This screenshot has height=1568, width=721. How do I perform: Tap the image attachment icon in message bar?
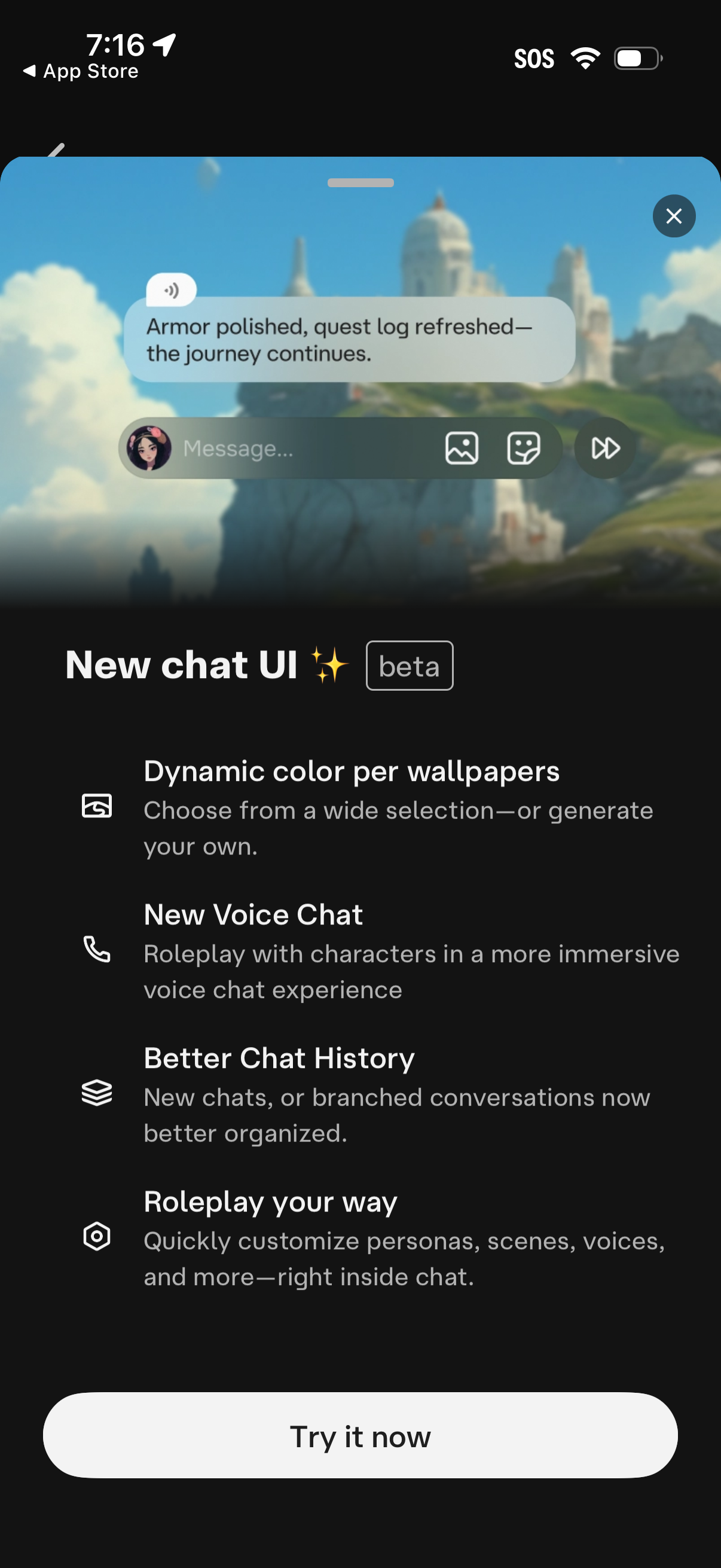[462, 447]
